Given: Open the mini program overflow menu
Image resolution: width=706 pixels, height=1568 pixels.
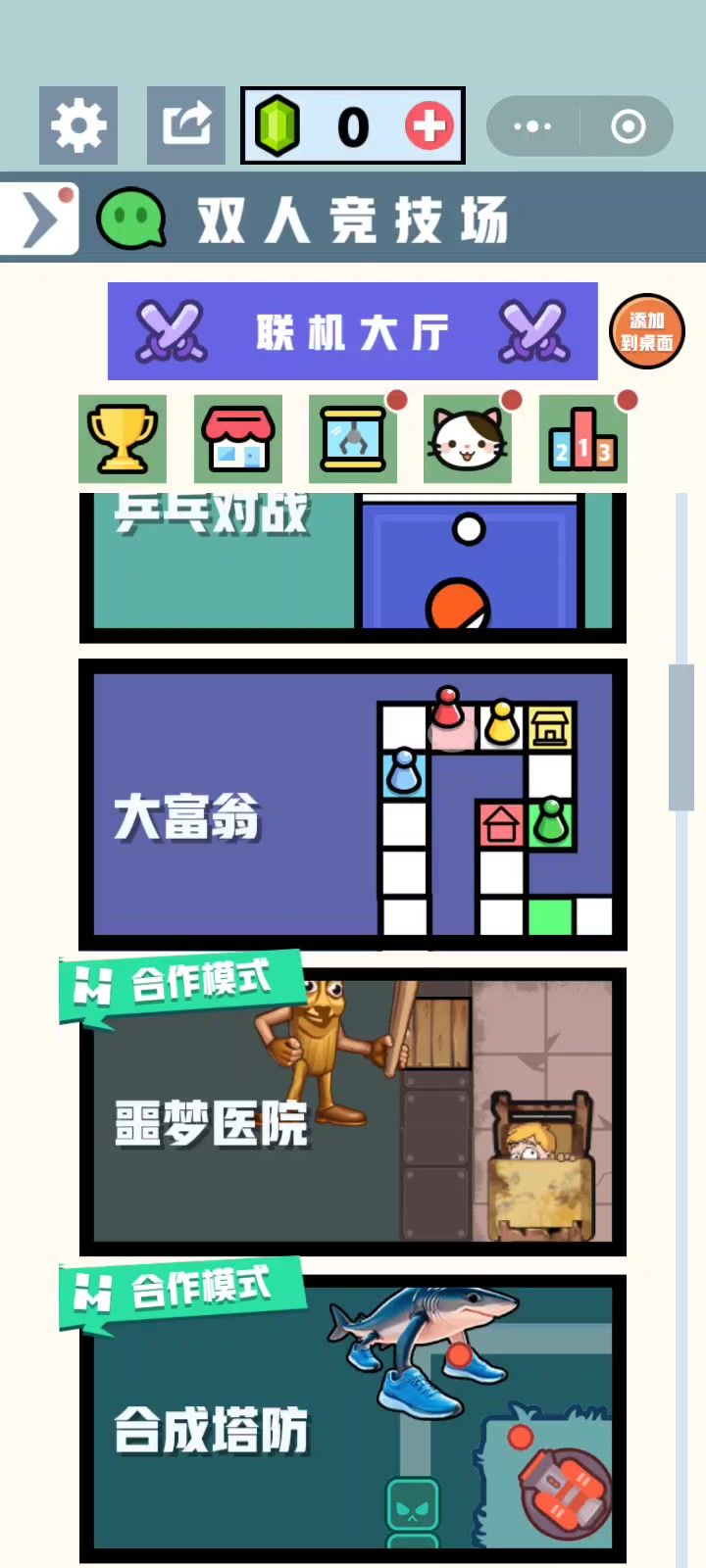Looking at the screenshot, I should tap(532, 126).
